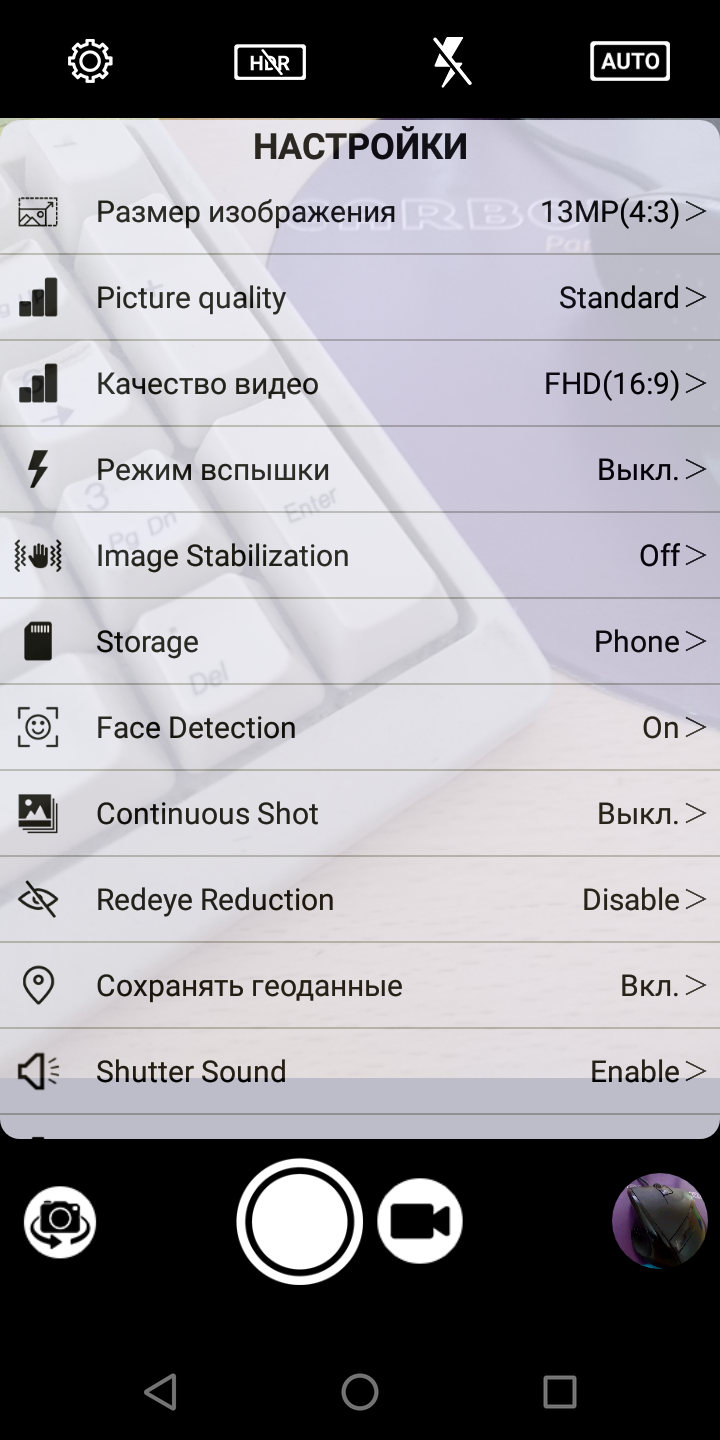This screenshot has width=720, height=1440.
Task: Take a photo with shutter button
Action: (299, 1221)
